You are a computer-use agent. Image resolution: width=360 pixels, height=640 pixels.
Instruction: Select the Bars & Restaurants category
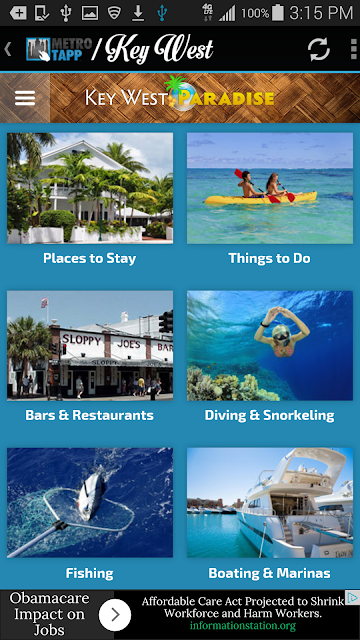(90, 357)
